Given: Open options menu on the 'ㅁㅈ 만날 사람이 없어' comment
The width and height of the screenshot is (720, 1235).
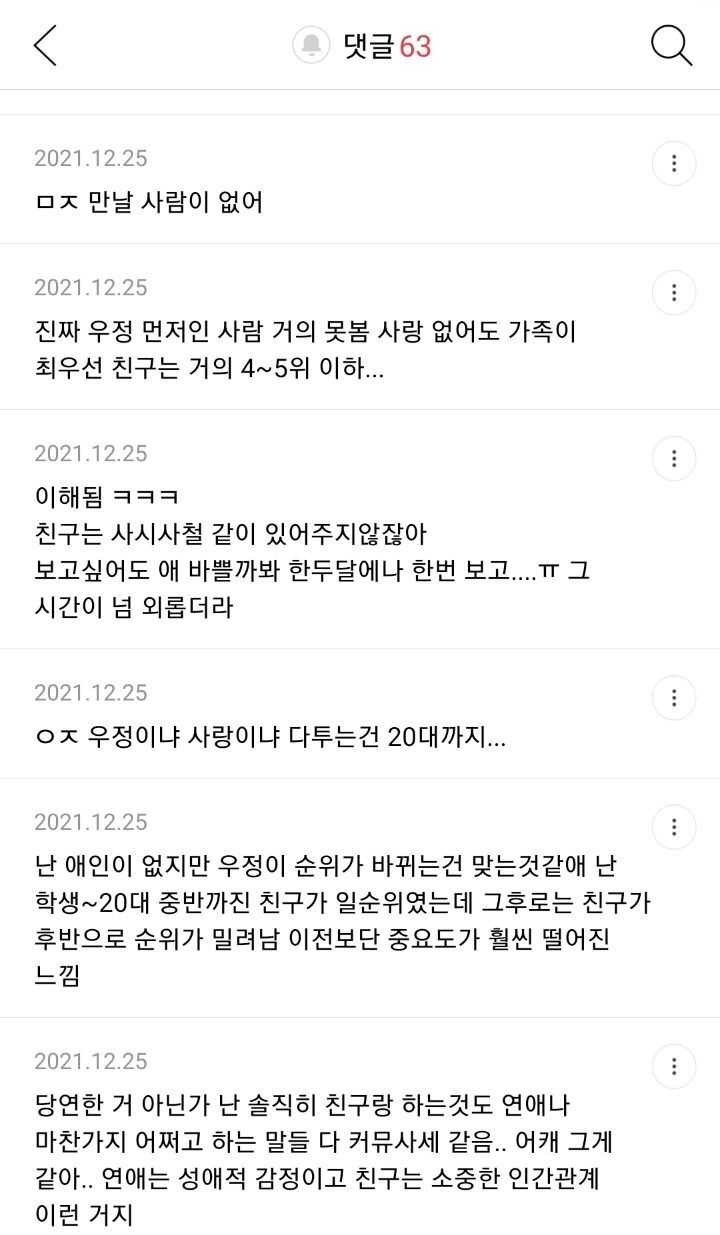Looking at the screenshot, I should [672, 163].
